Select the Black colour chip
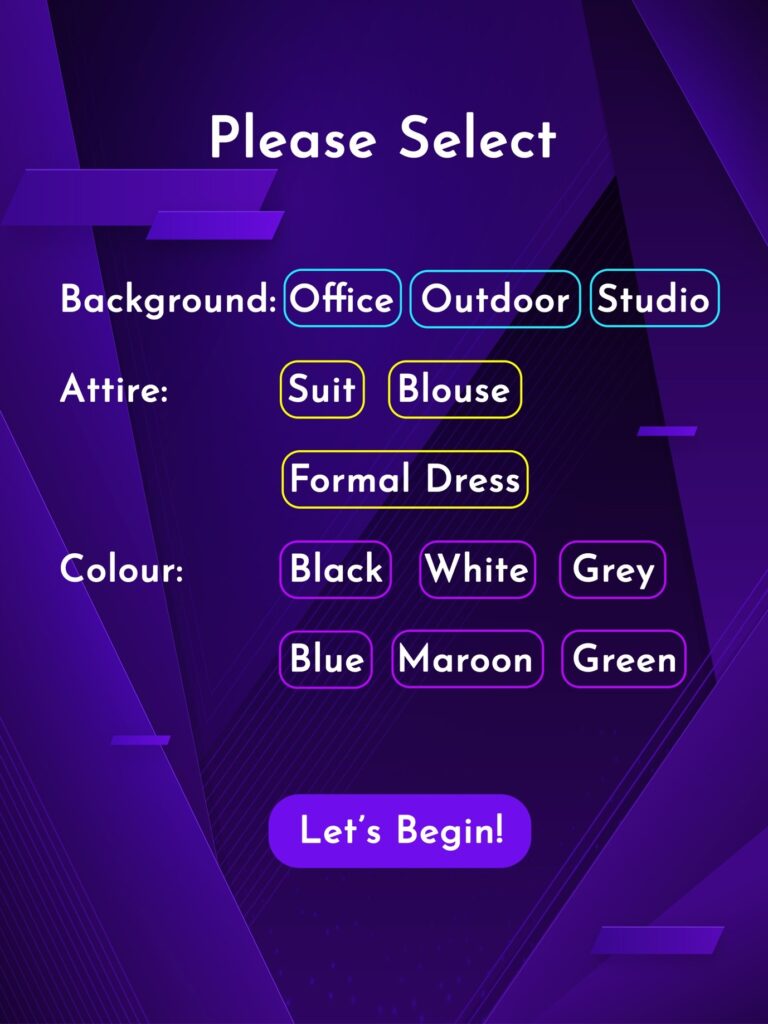The width and height of the screenshot is (768, 1024). click(335, 569)
